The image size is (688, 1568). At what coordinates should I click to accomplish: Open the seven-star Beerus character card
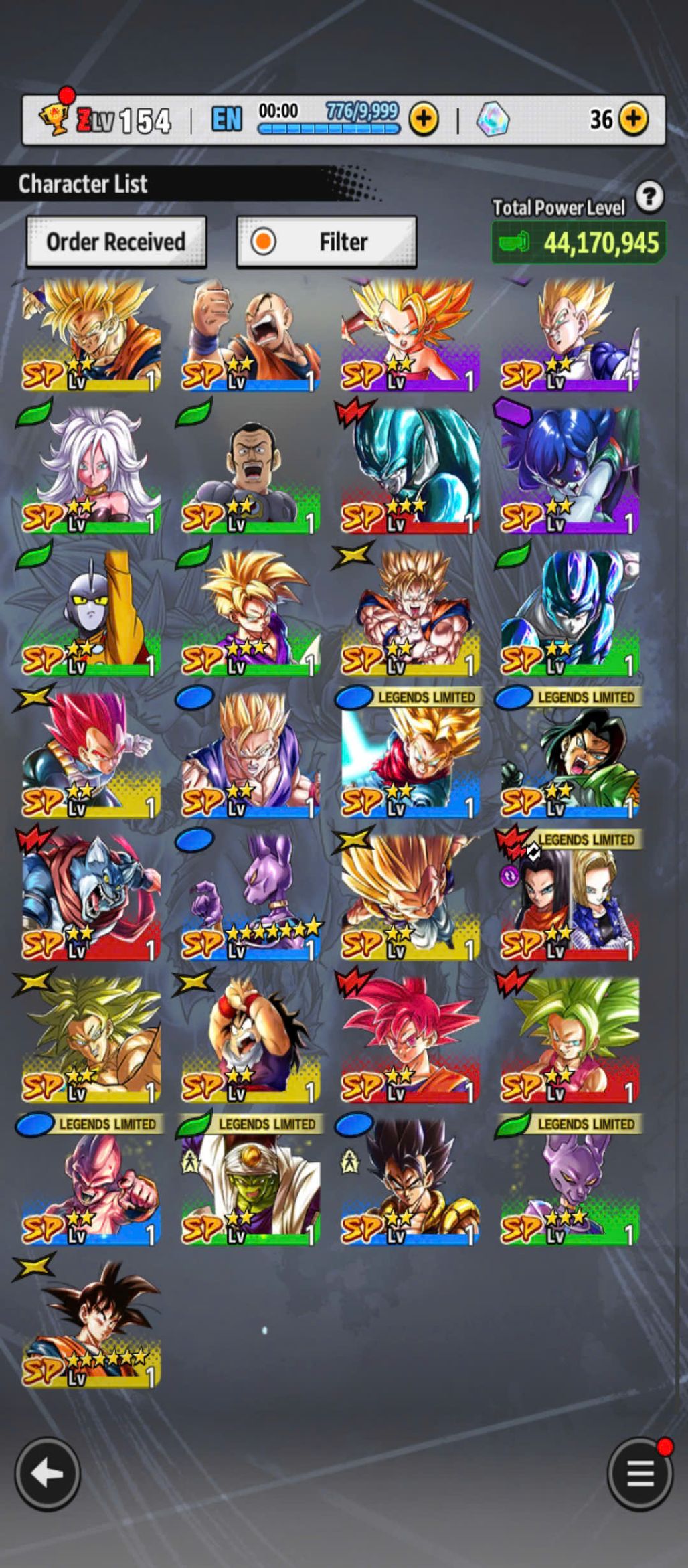pos(250,897)
